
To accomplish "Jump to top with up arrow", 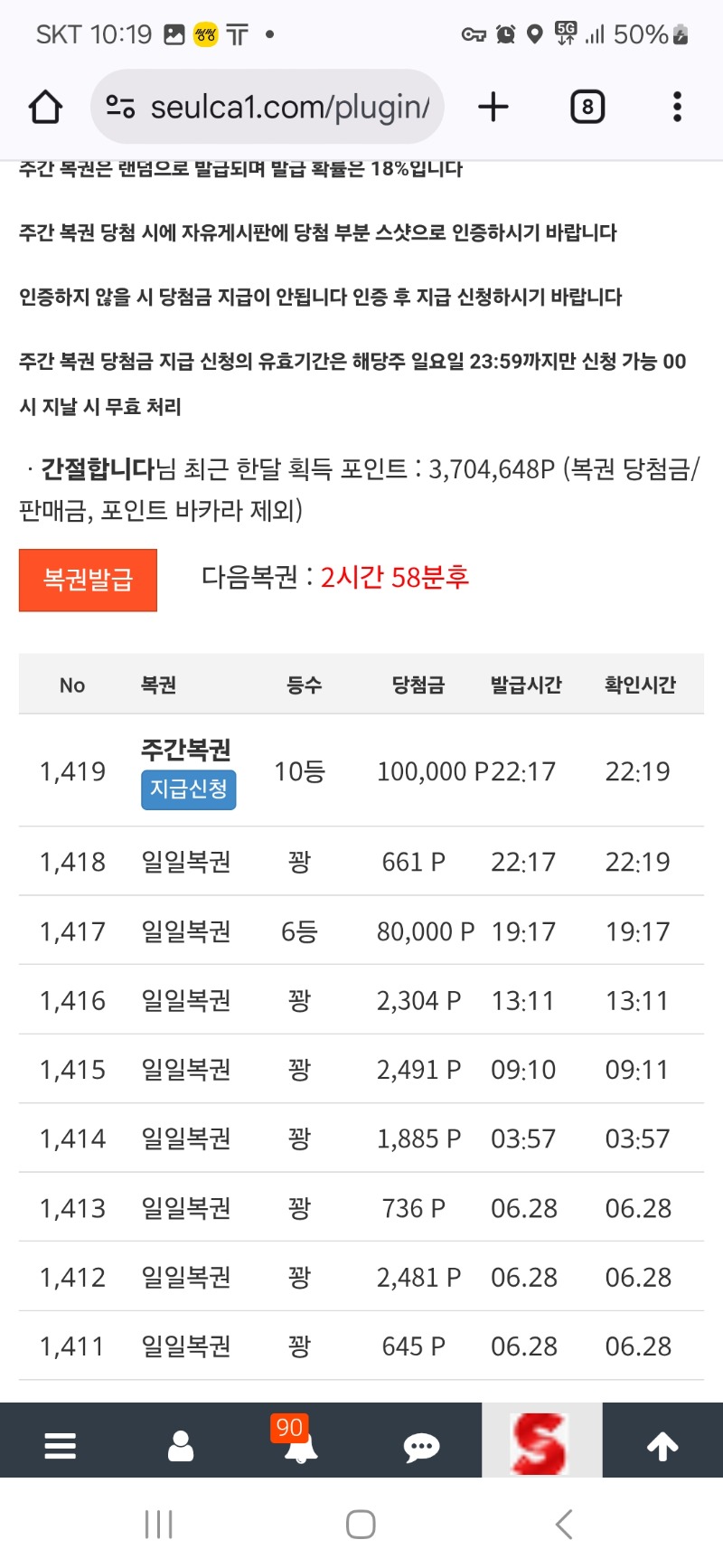I will click(662, 1445).
